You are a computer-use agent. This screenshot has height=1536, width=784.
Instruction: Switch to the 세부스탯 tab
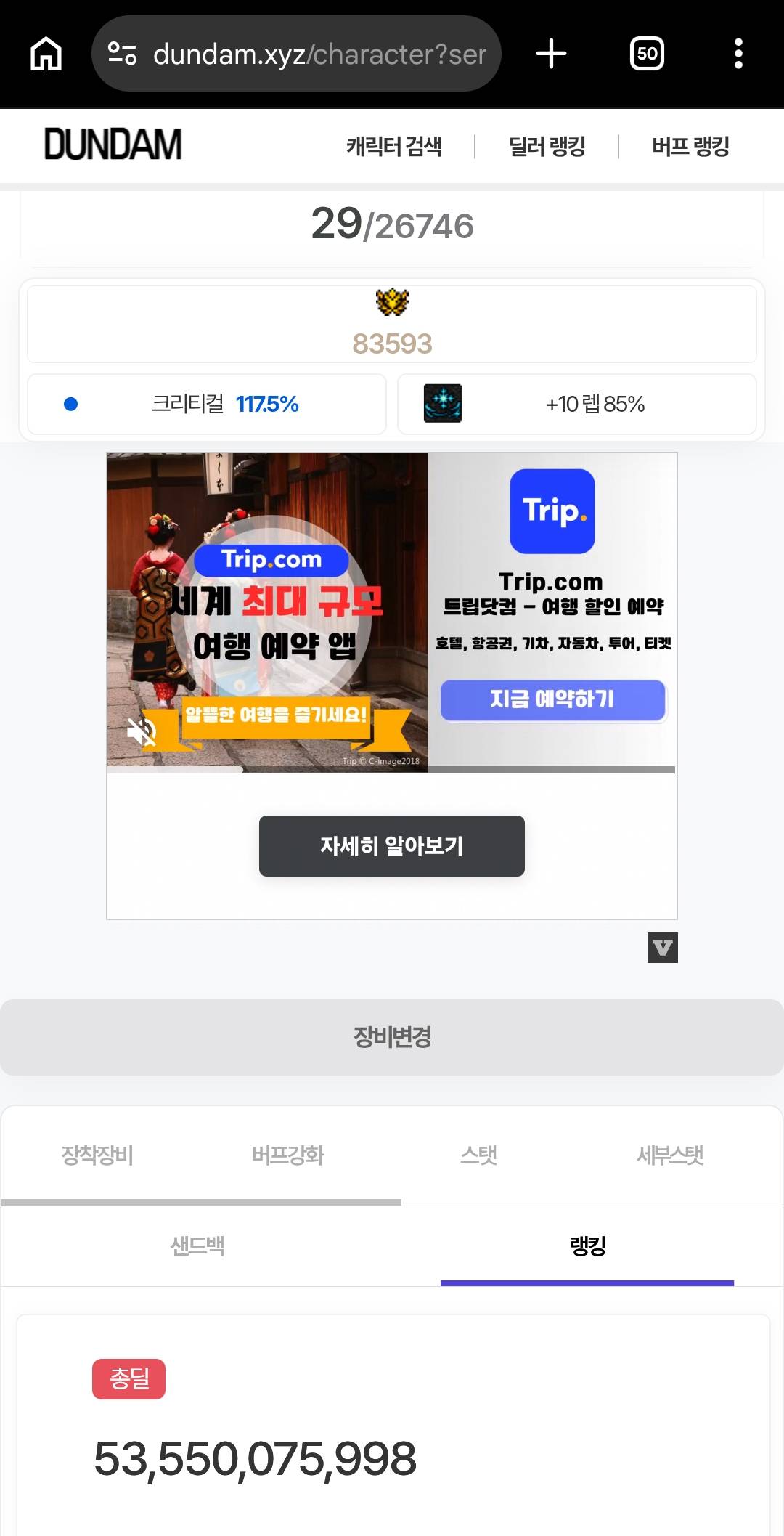pyautogui.click(x=669, y=1155)
